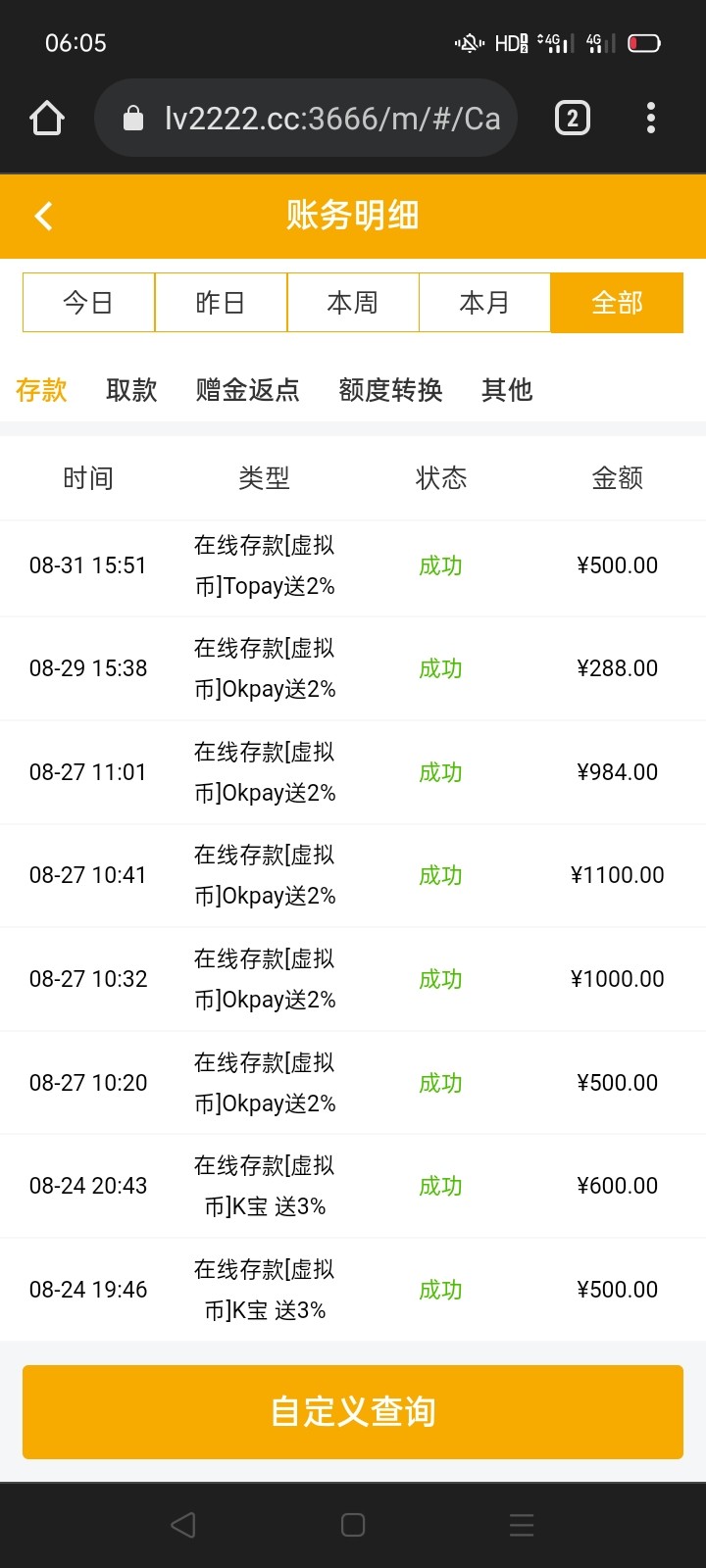Switch to the 取款 tab

click(131, 390)
